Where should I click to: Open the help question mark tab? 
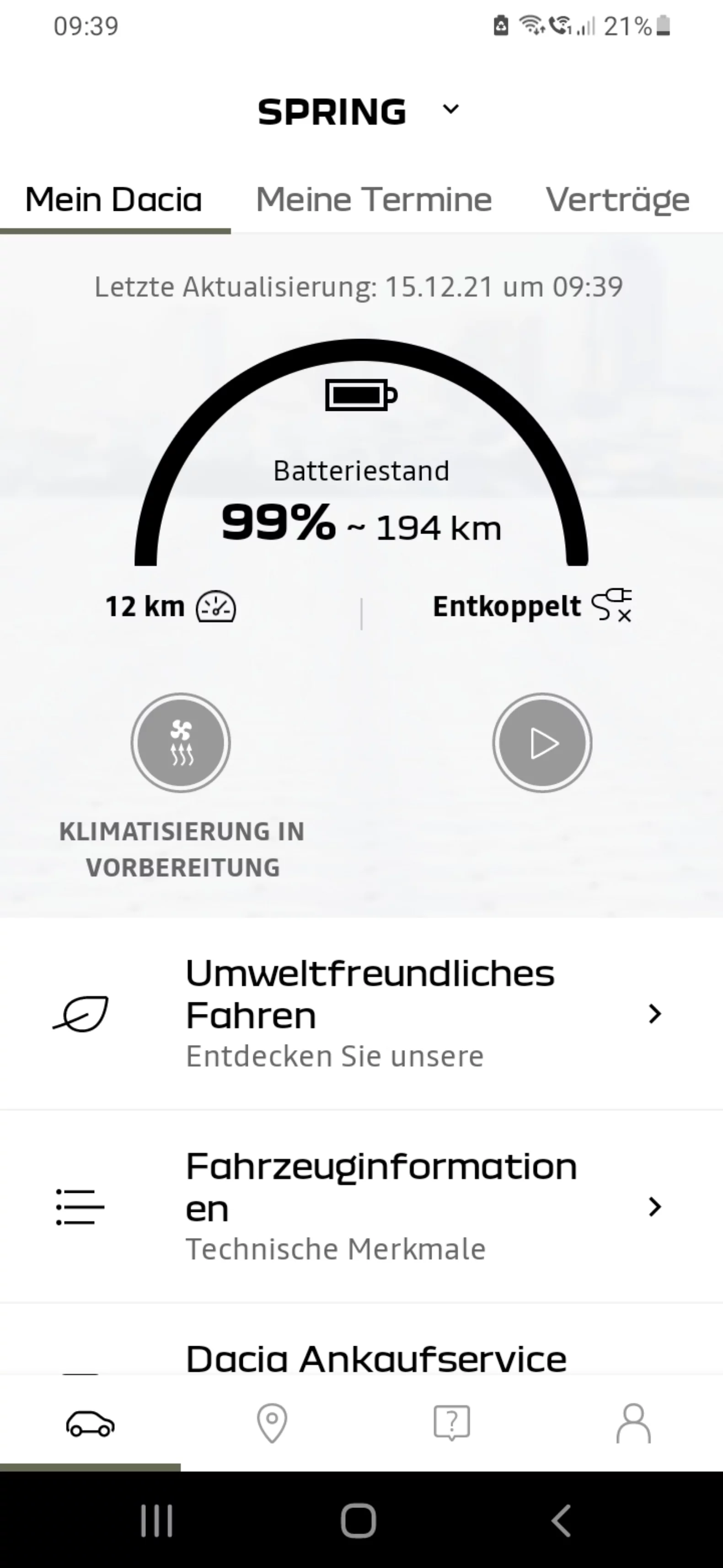[451, 1423]
